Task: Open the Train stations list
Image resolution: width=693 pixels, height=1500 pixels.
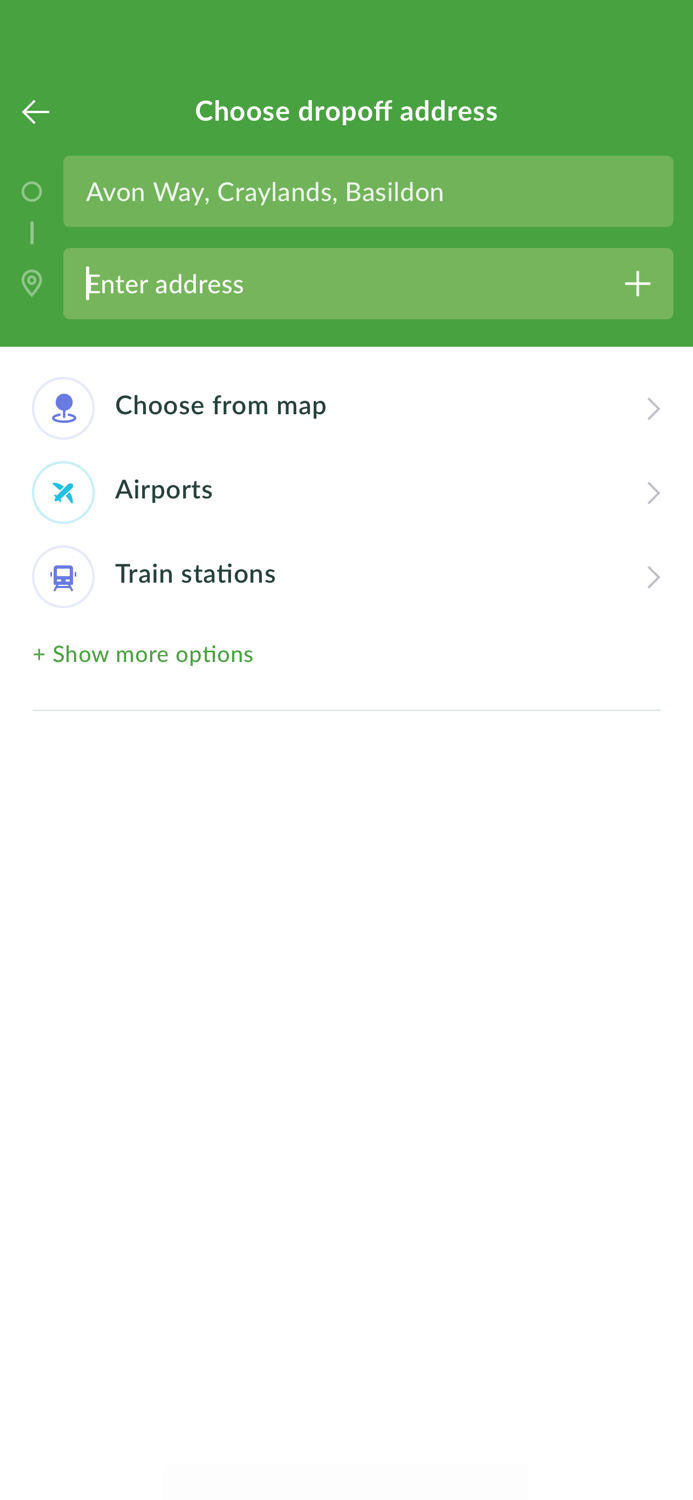Action: tap(346, 575)
